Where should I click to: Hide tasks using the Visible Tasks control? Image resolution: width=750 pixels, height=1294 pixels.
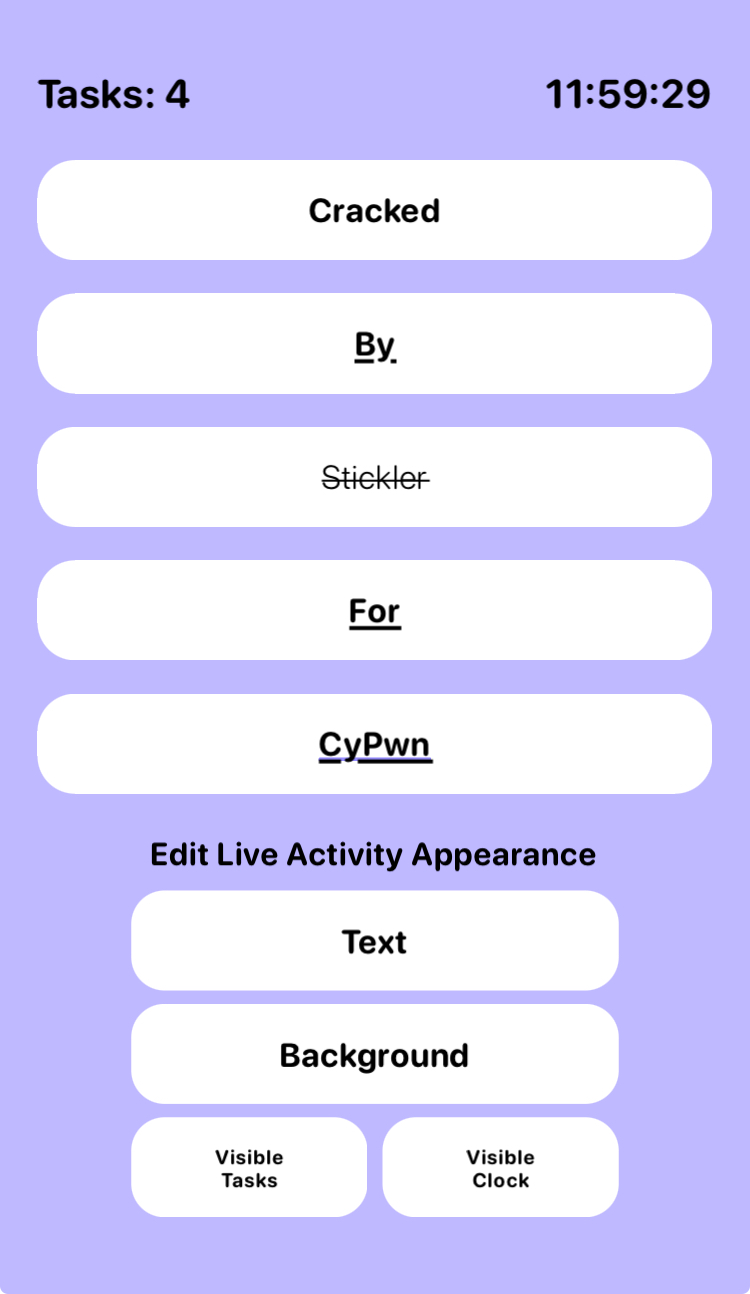point(249,1168)
